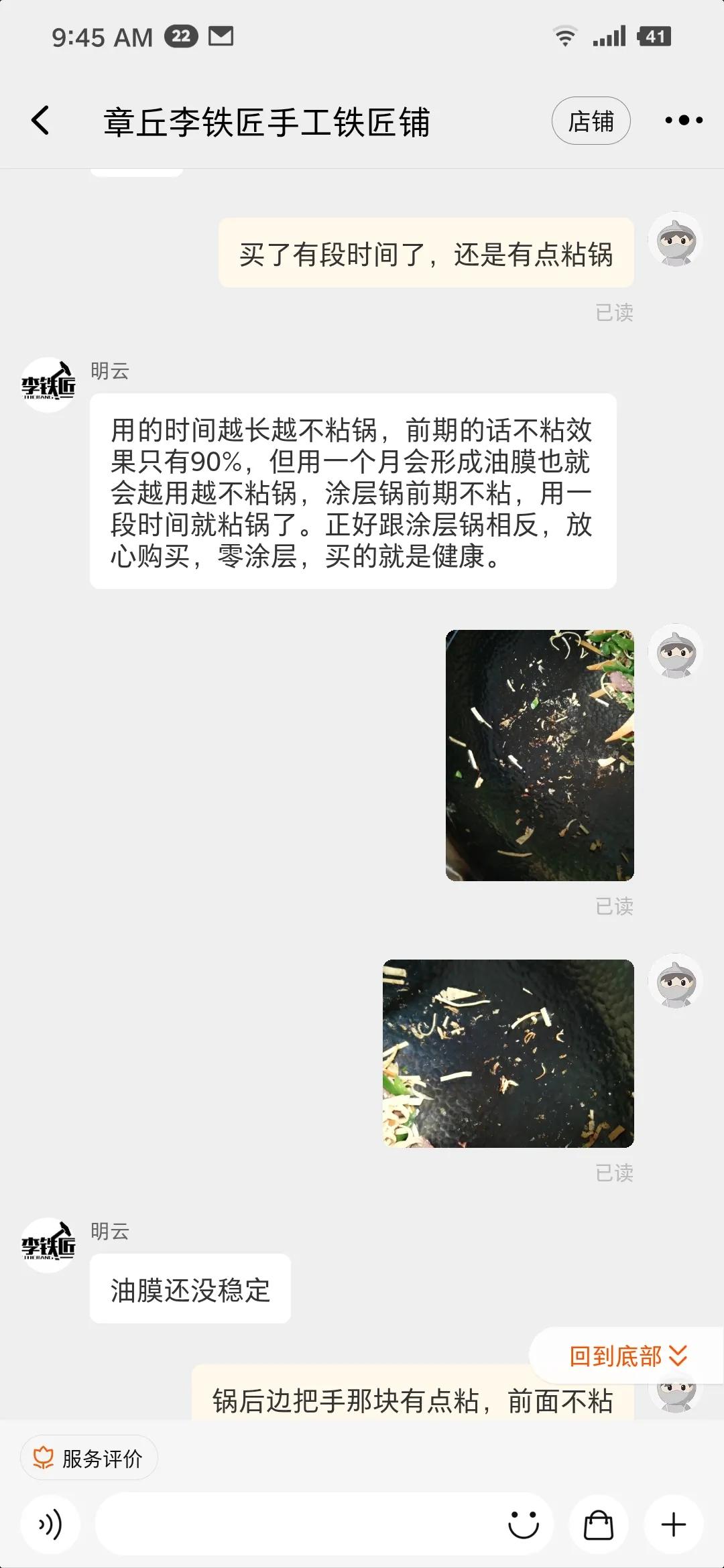This screenshot has height=1568, width=724.
Task: Switch to voice message input
Action: click(x=50, y=1524)
